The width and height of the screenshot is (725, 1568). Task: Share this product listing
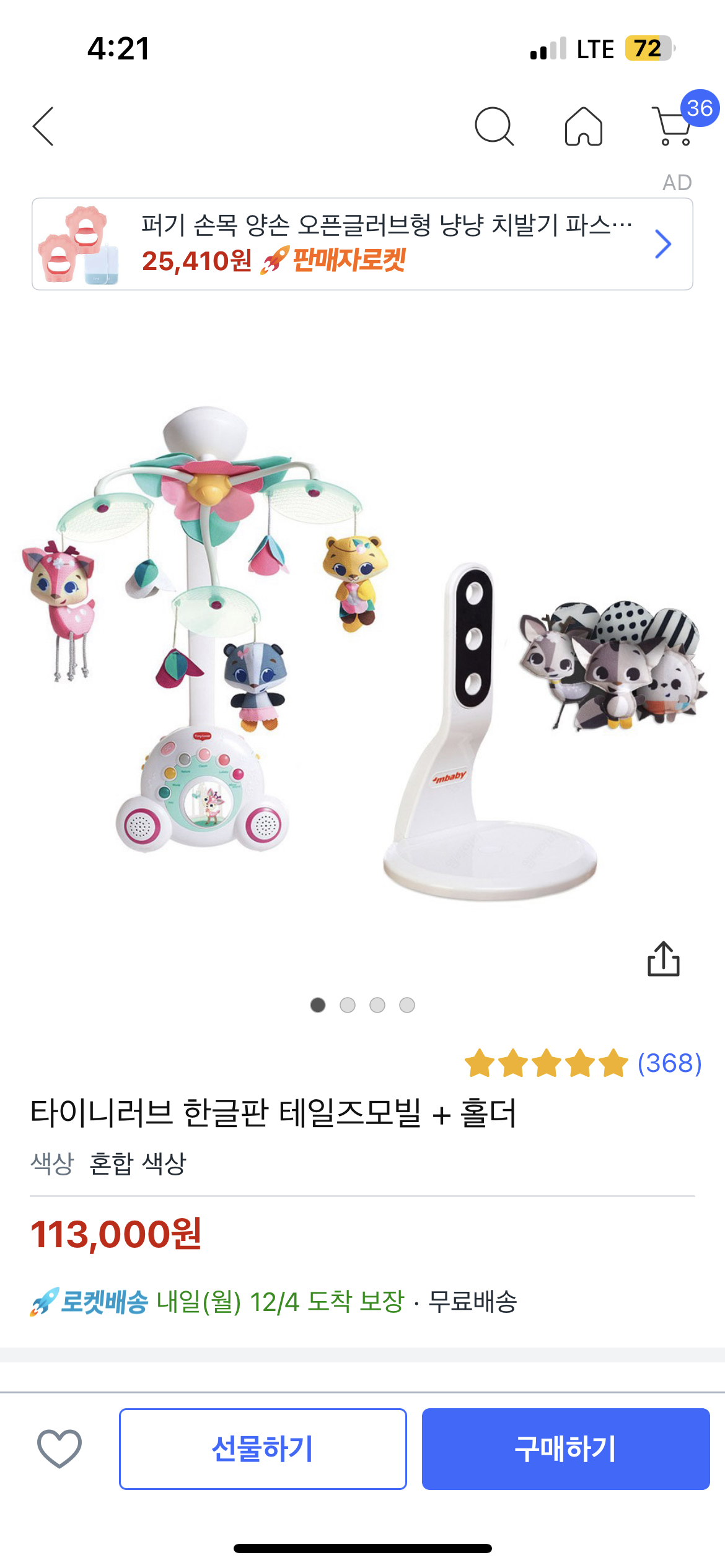[663, 959]
